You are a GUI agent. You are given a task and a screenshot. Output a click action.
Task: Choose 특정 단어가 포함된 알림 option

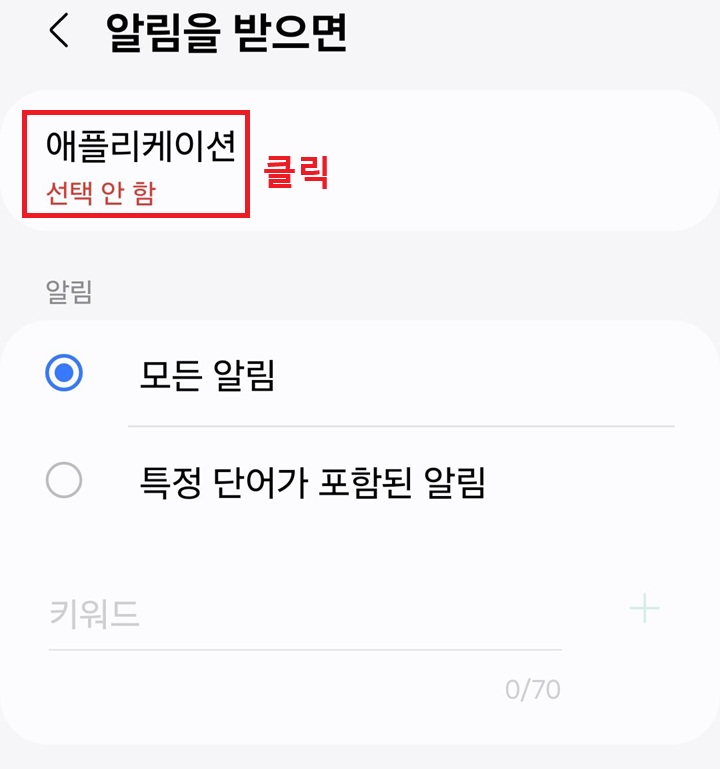63,479
